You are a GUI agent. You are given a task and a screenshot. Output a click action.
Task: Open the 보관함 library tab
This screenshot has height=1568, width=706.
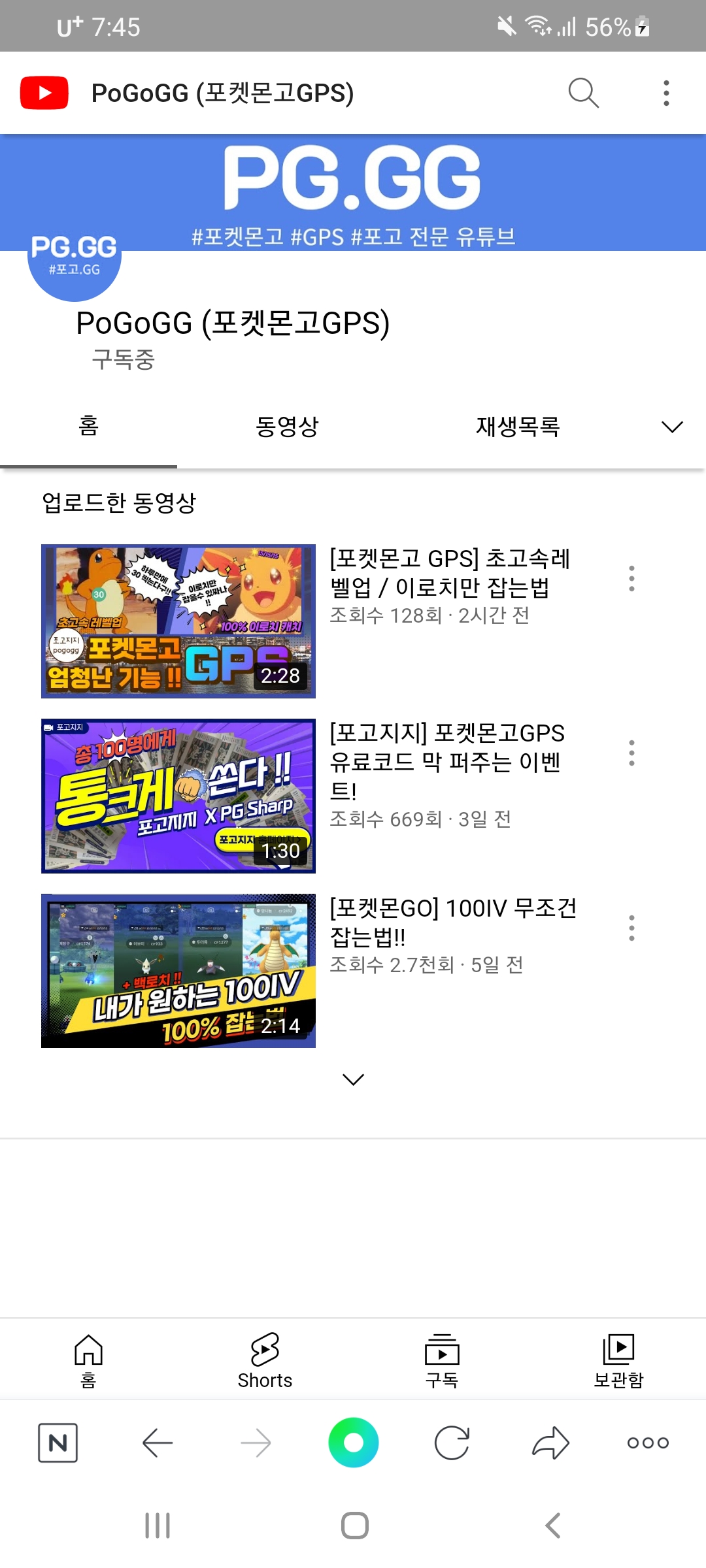pyautogui.click(x=618, y=1360)
